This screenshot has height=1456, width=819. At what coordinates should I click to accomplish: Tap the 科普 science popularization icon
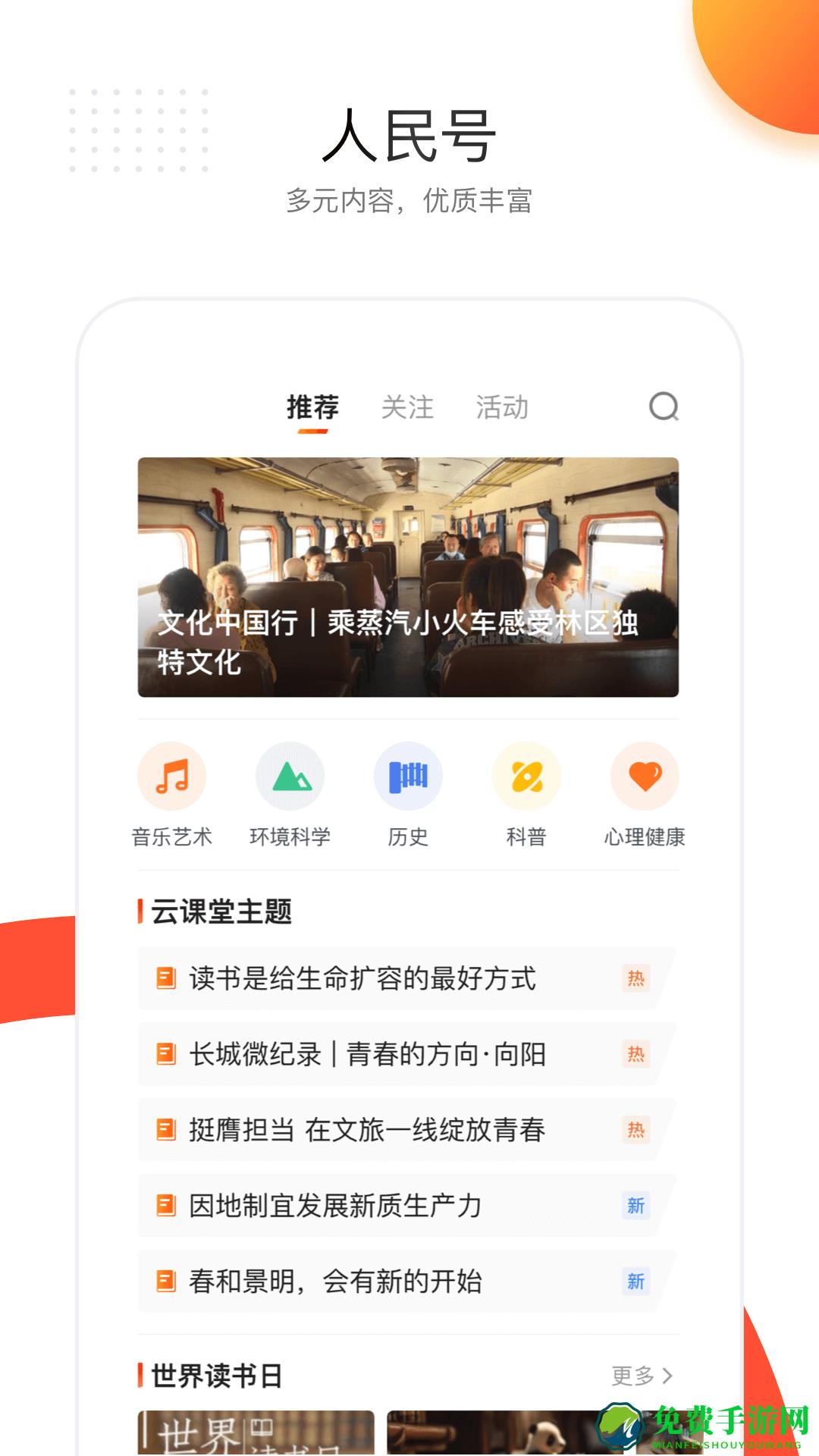pos(526,775)
